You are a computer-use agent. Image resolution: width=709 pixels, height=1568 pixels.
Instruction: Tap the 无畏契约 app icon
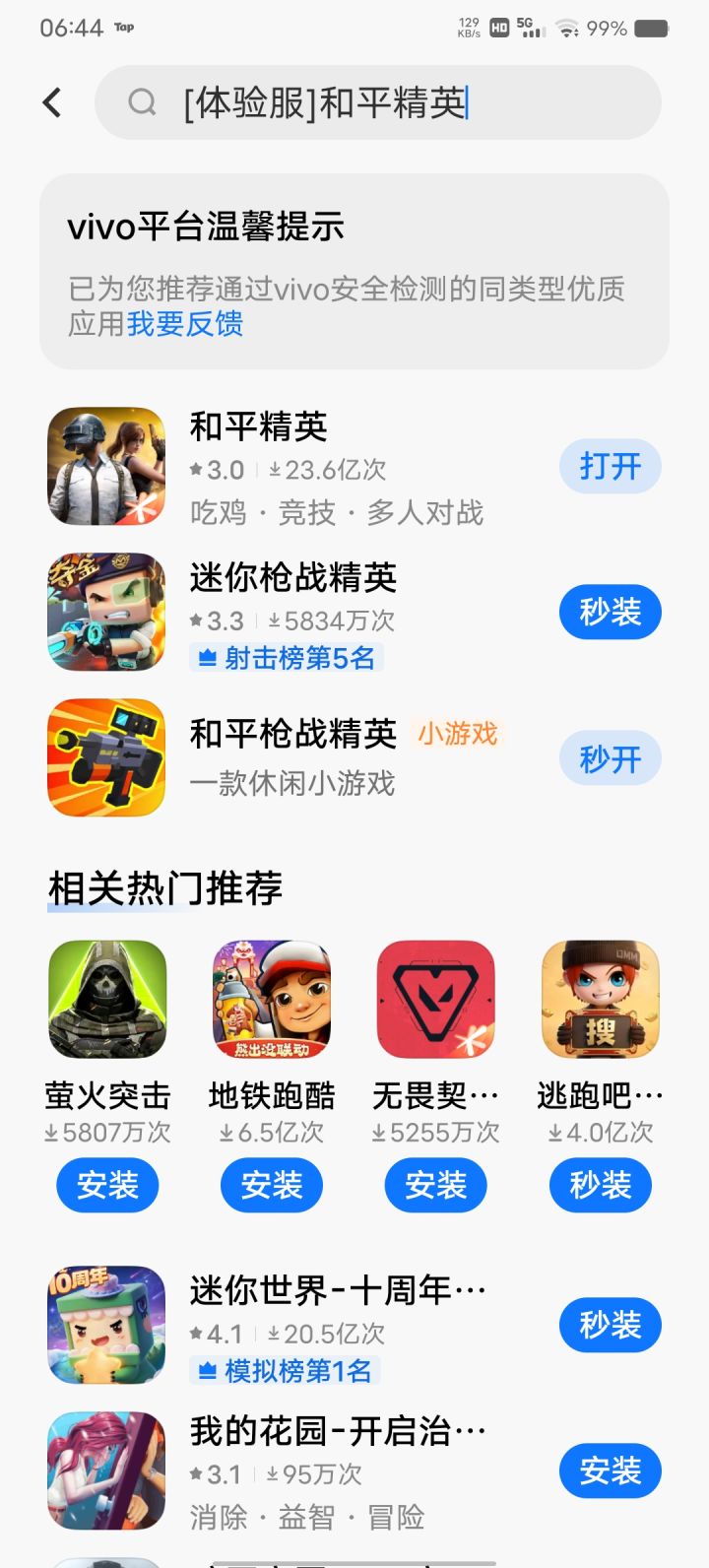click(x=435, y=999)
